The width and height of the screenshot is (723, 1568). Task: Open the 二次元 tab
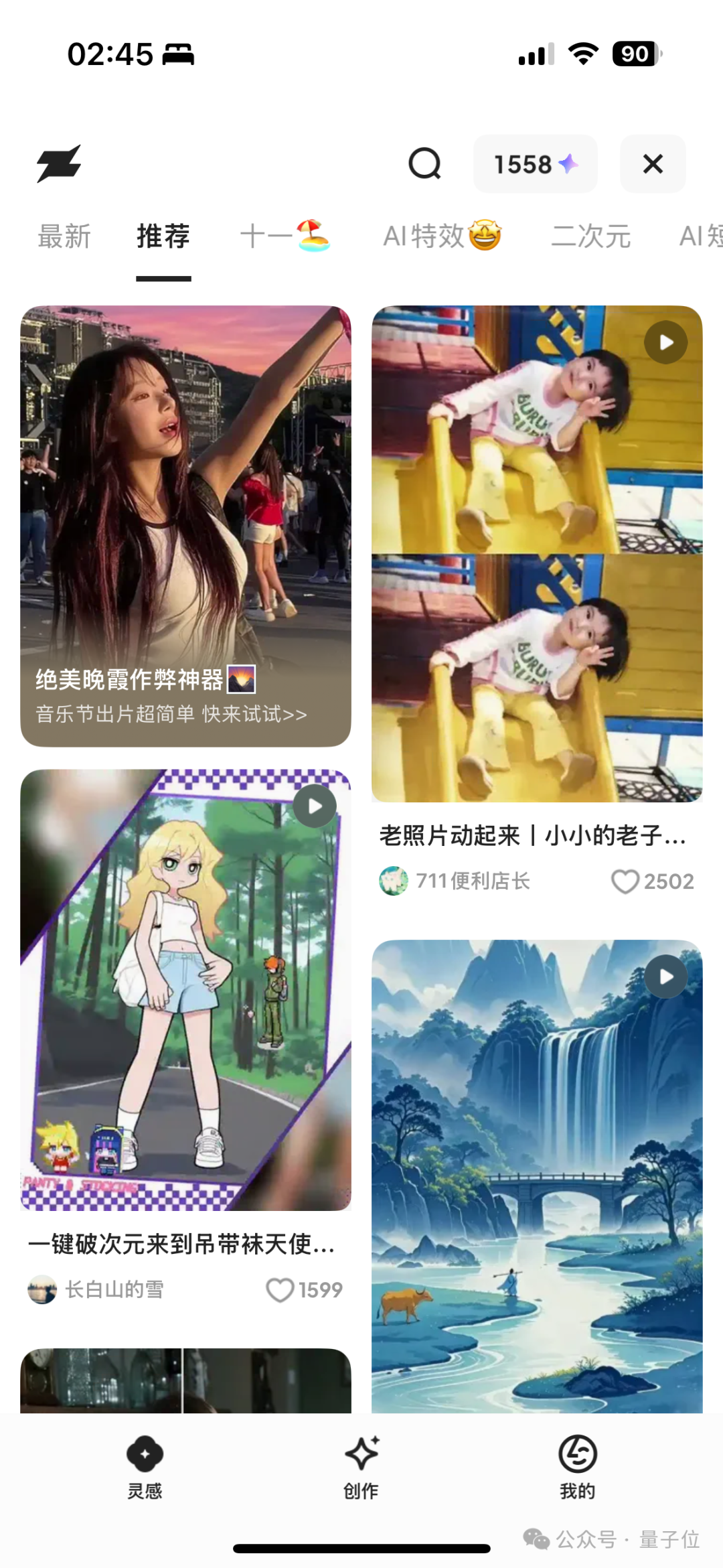pyautogui.click(x=590, y=236)
